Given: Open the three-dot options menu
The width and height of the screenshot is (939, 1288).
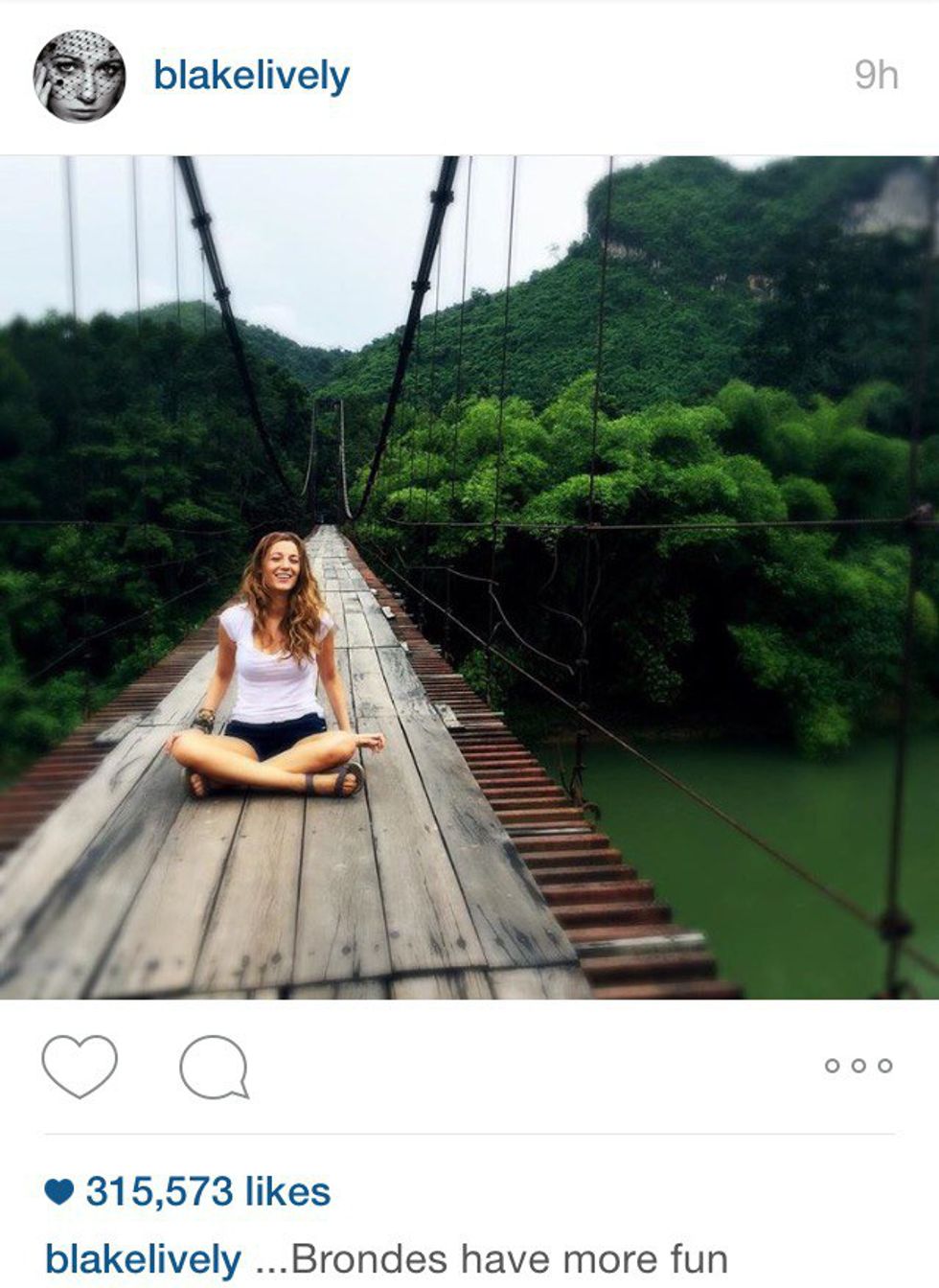Looking at the screenshot, I should point(859,1066).
